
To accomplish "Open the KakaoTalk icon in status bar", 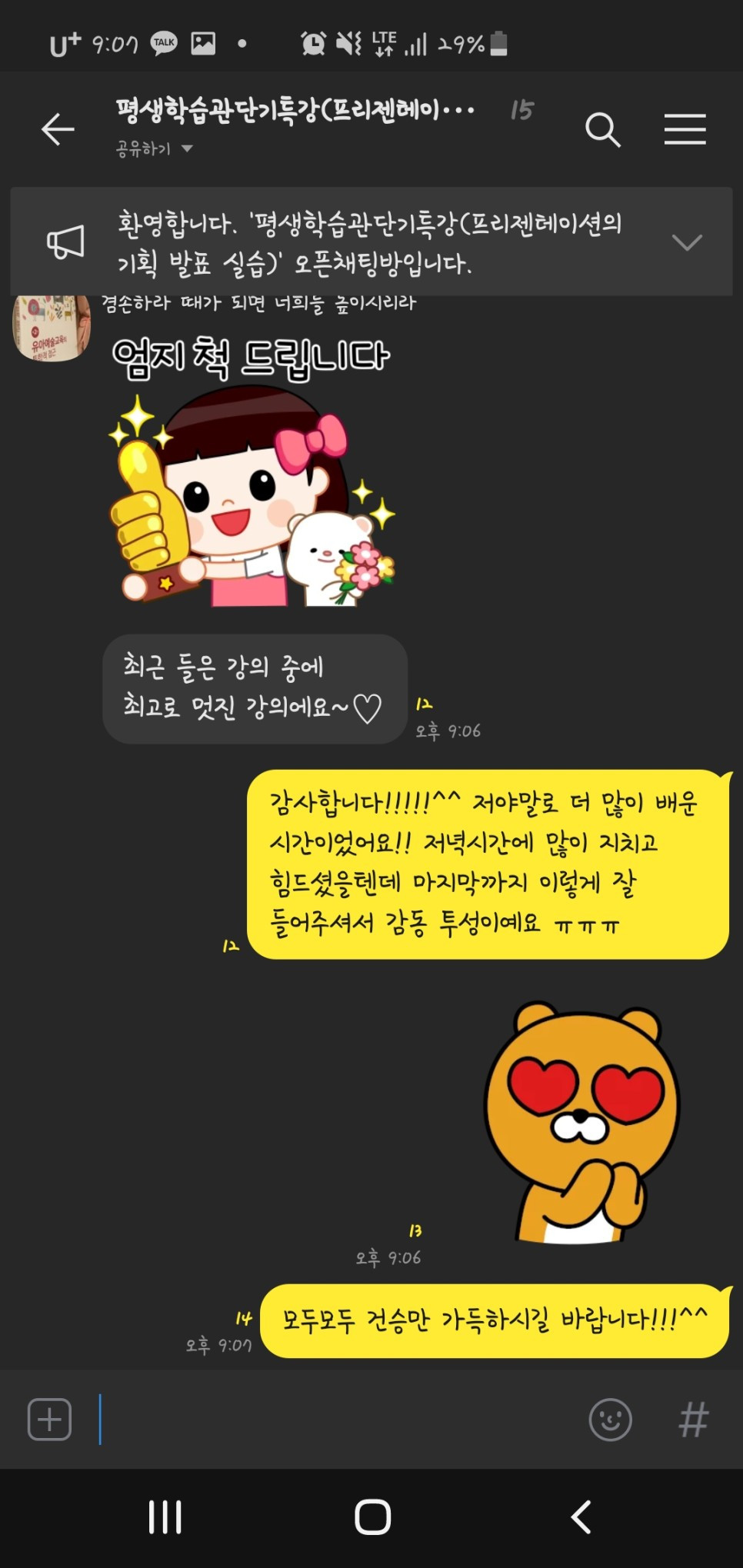I will pyautogui.click(x=162, y=44).
